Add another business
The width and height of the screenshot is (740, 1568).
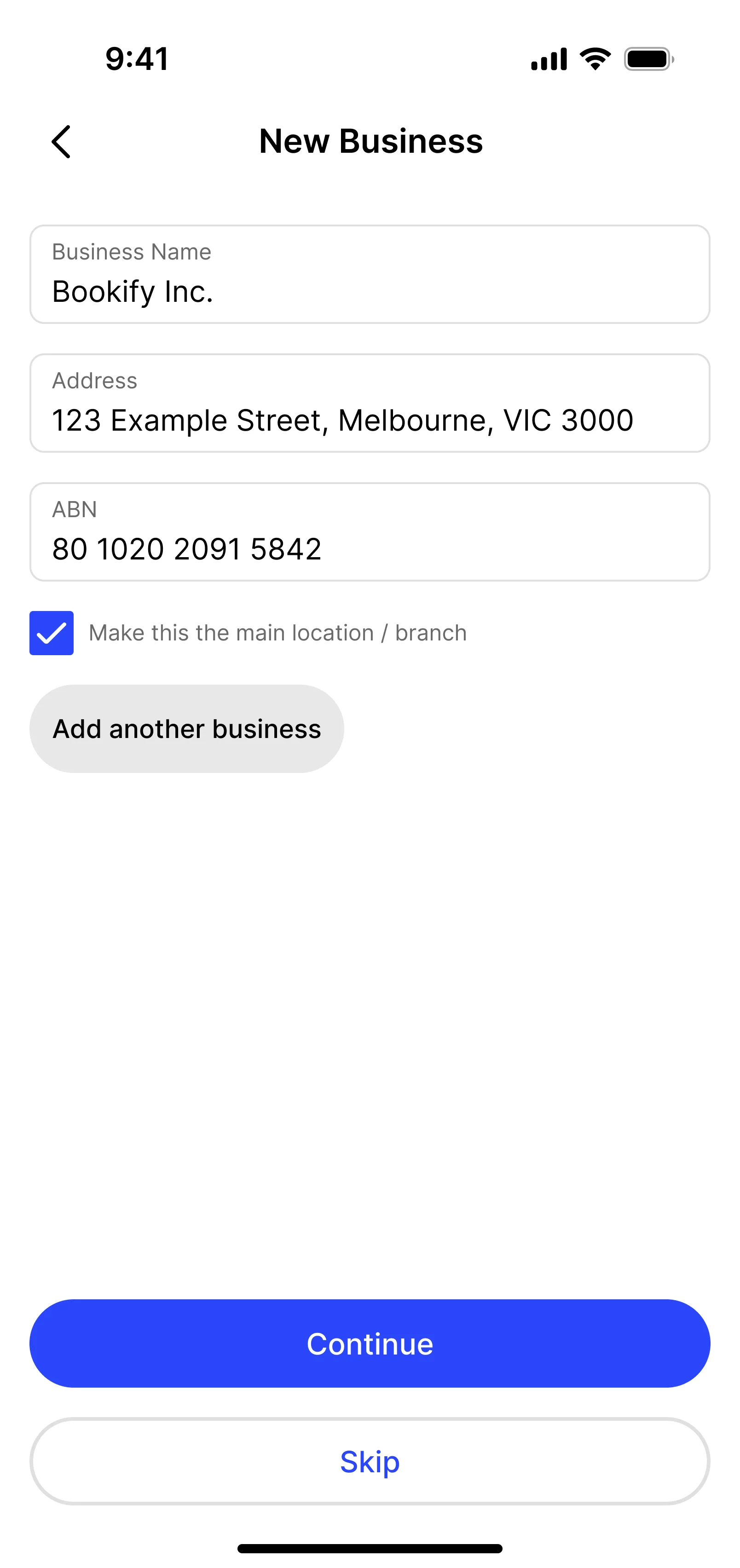tap(186, 729)
